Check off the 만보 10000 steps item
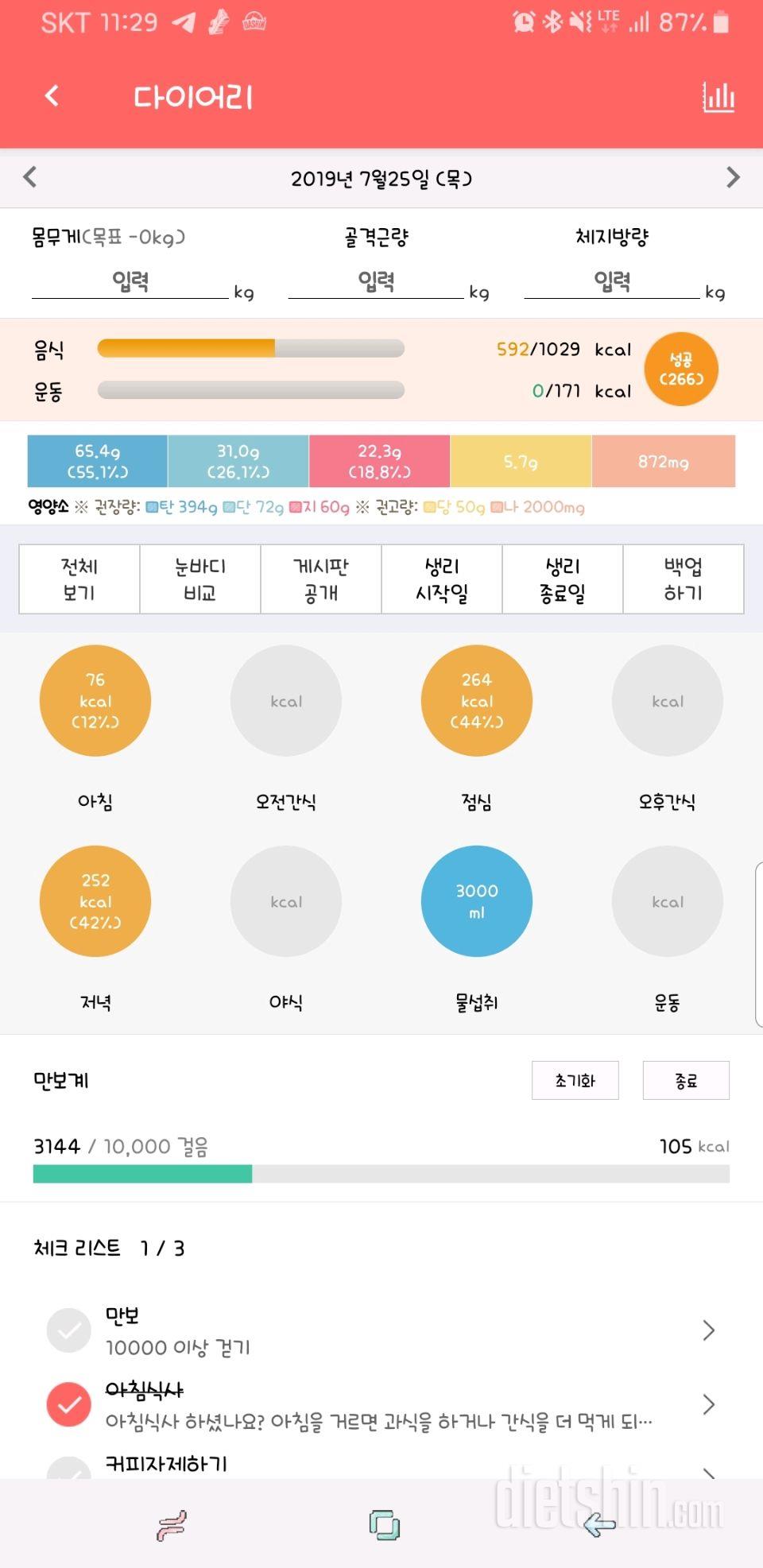Screen dimensions: 763x1568 [x=69, y=1330]
